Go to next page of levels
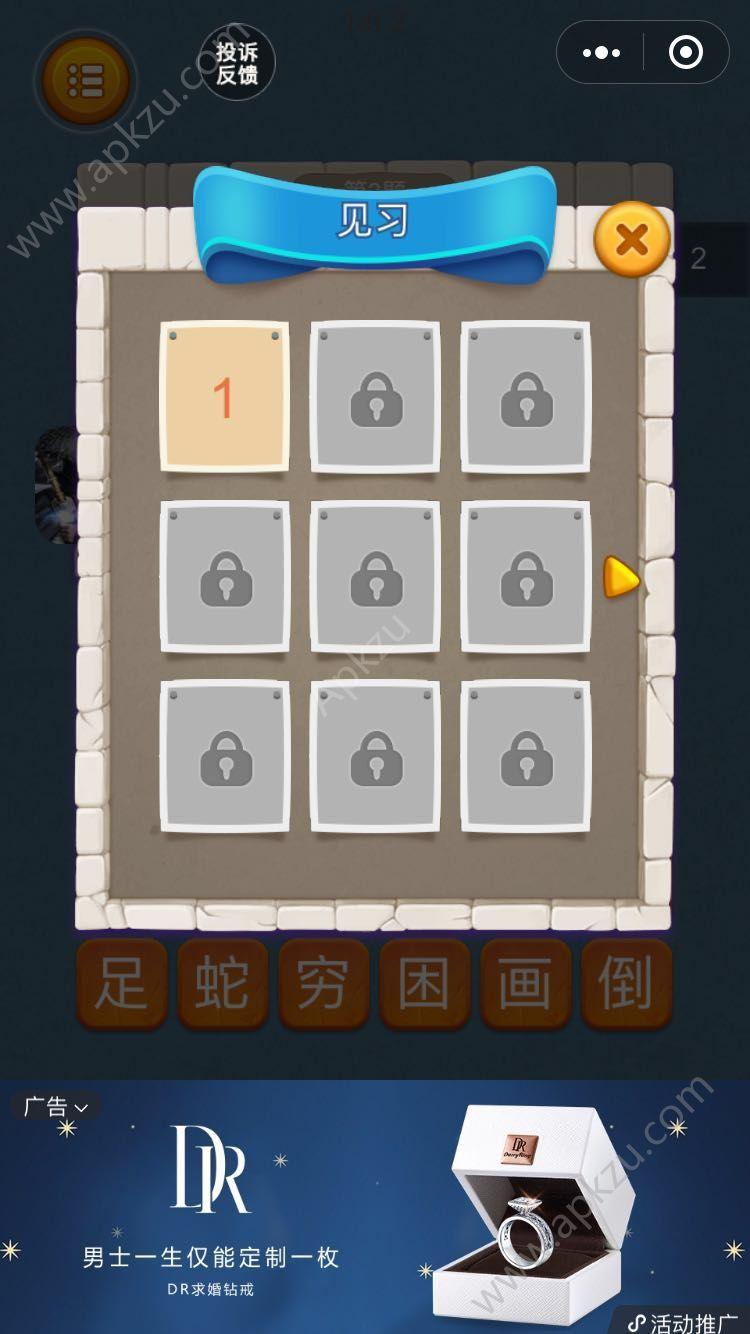 [621, 577]
